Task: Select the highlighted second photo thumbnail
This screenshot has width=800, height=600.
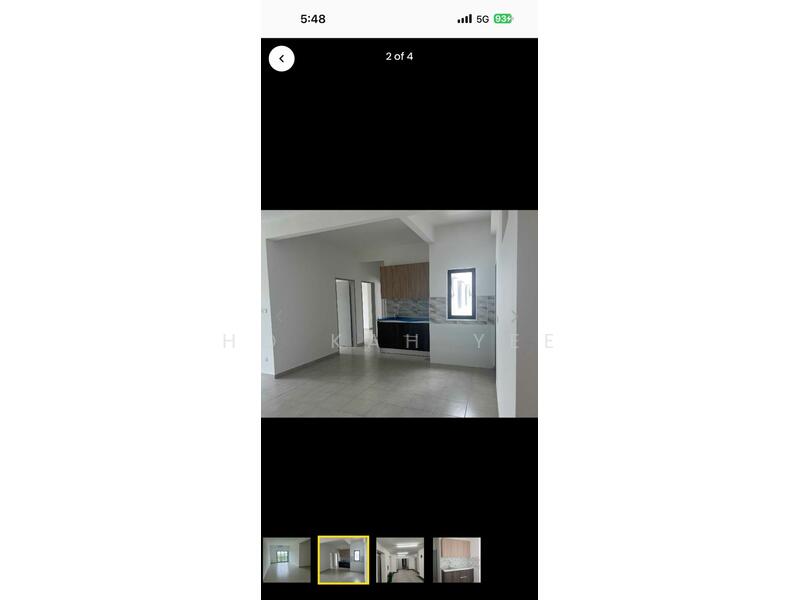Action: [x=343, y=560]
